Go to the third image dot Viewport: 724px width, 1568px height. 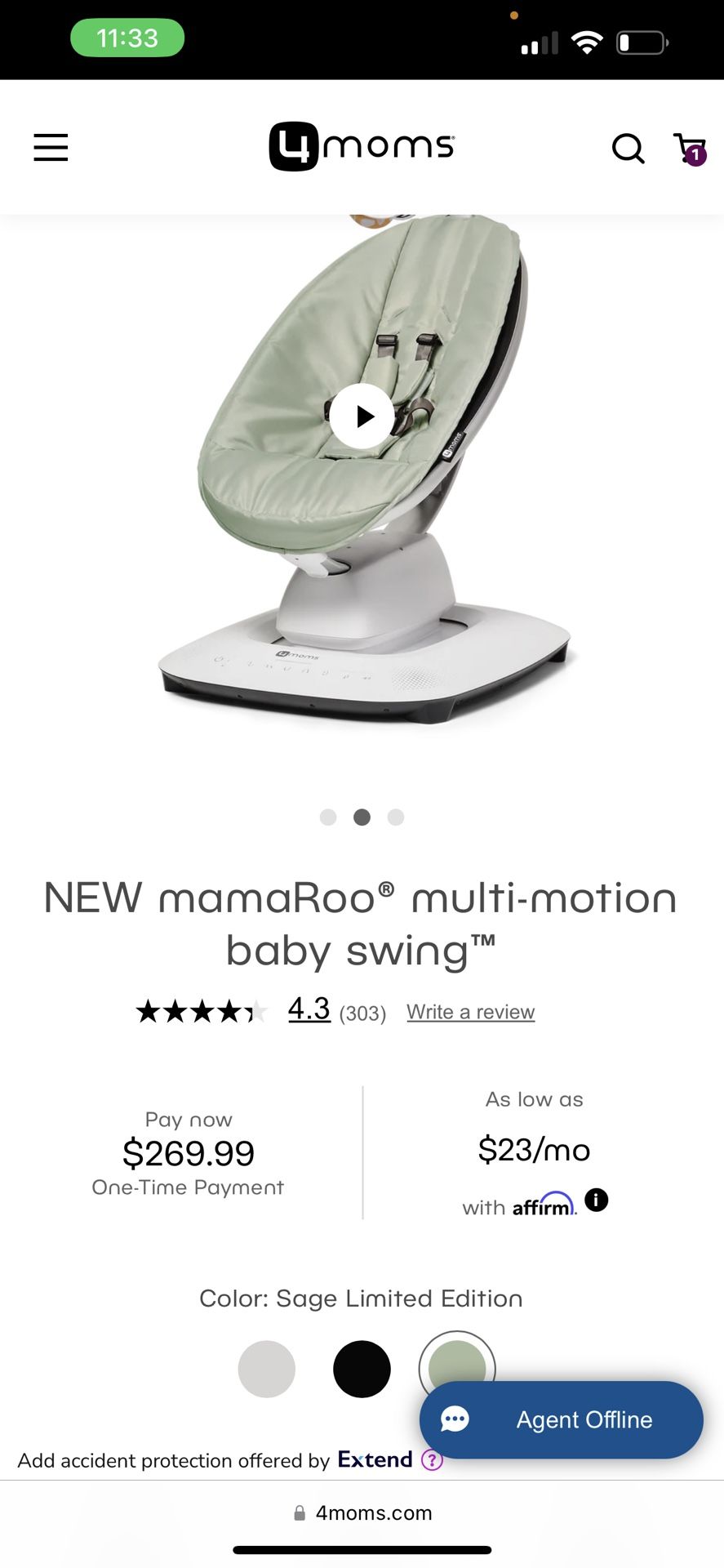(x=396, y=817)
